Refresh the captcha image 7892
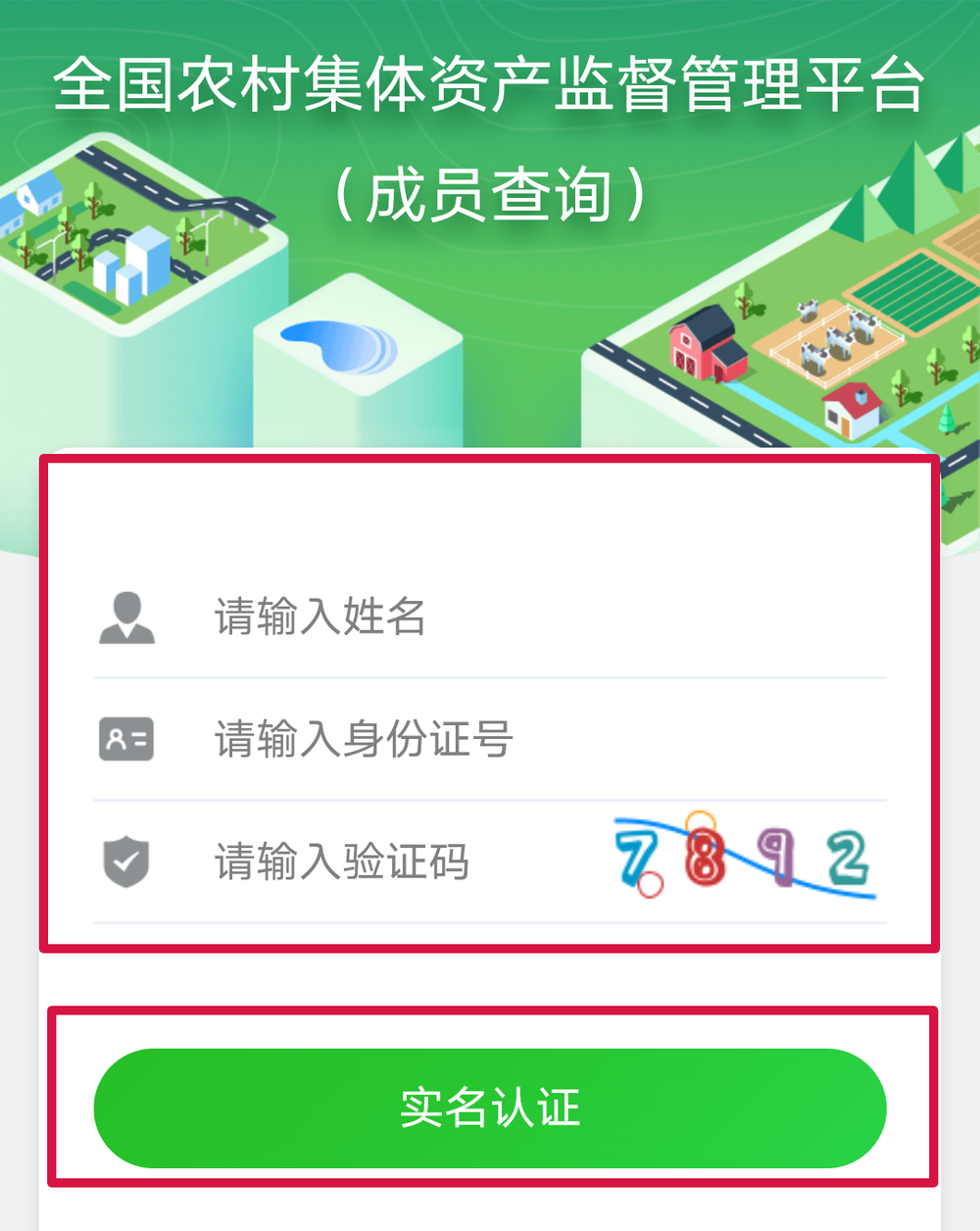This screenshot has width=980, height=1231. [x=745, y=859]
